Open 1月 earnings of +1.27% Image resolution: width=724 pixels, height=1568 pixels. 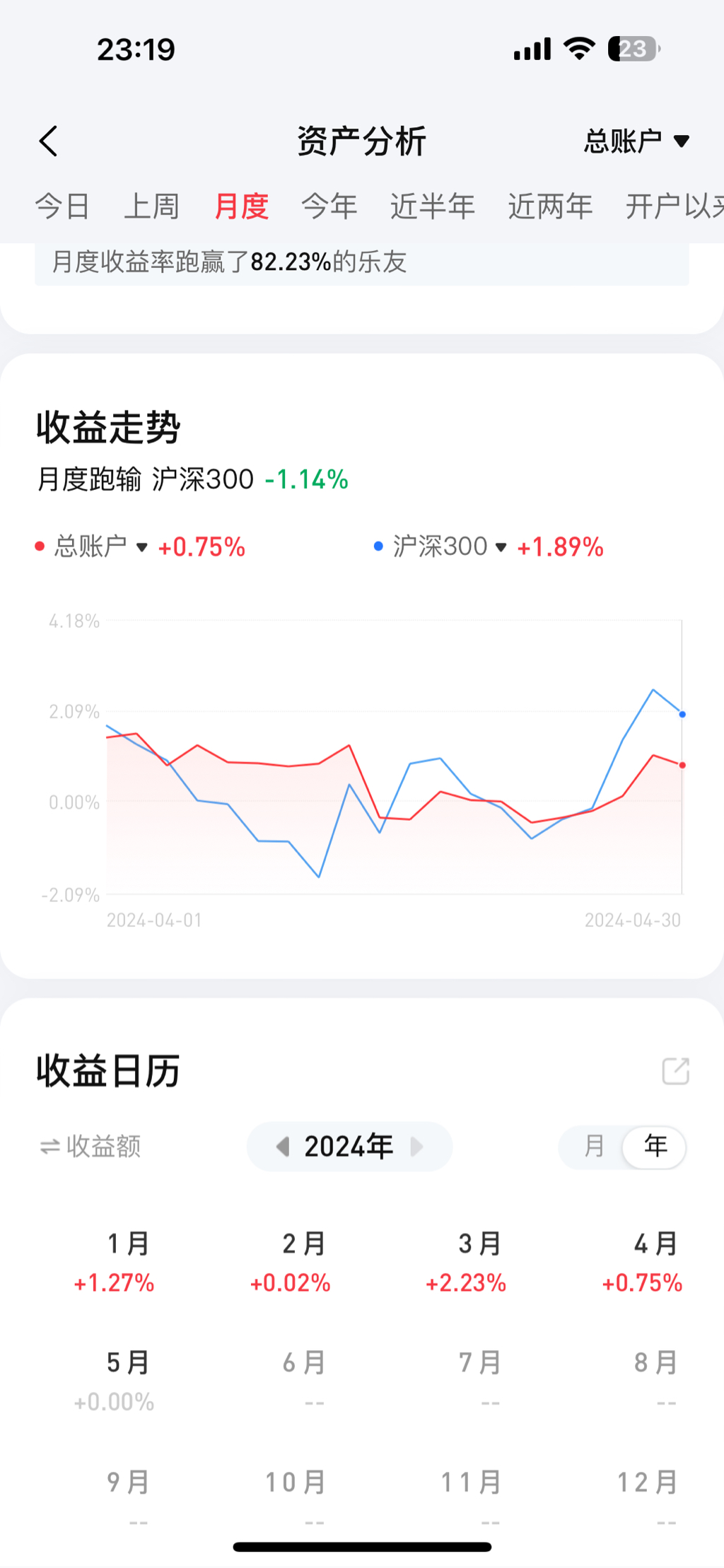[x=115, y=1263]
